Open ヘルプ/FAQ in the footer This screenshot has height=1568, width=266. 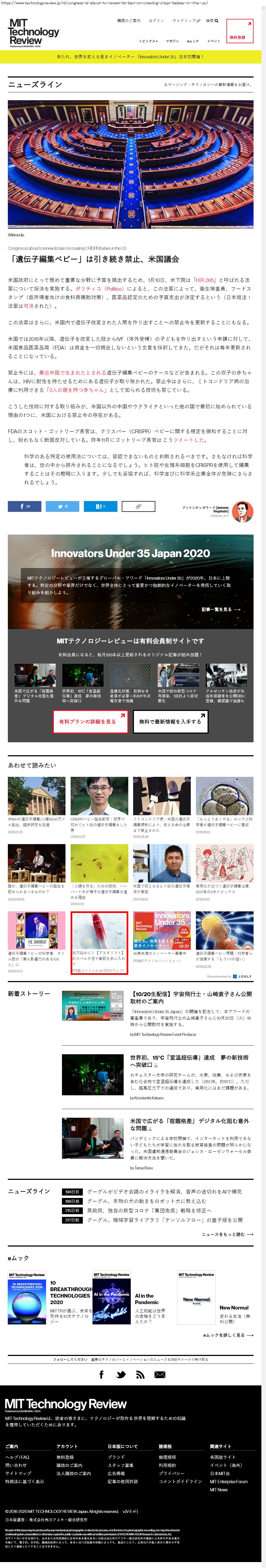pos(17,1457)
